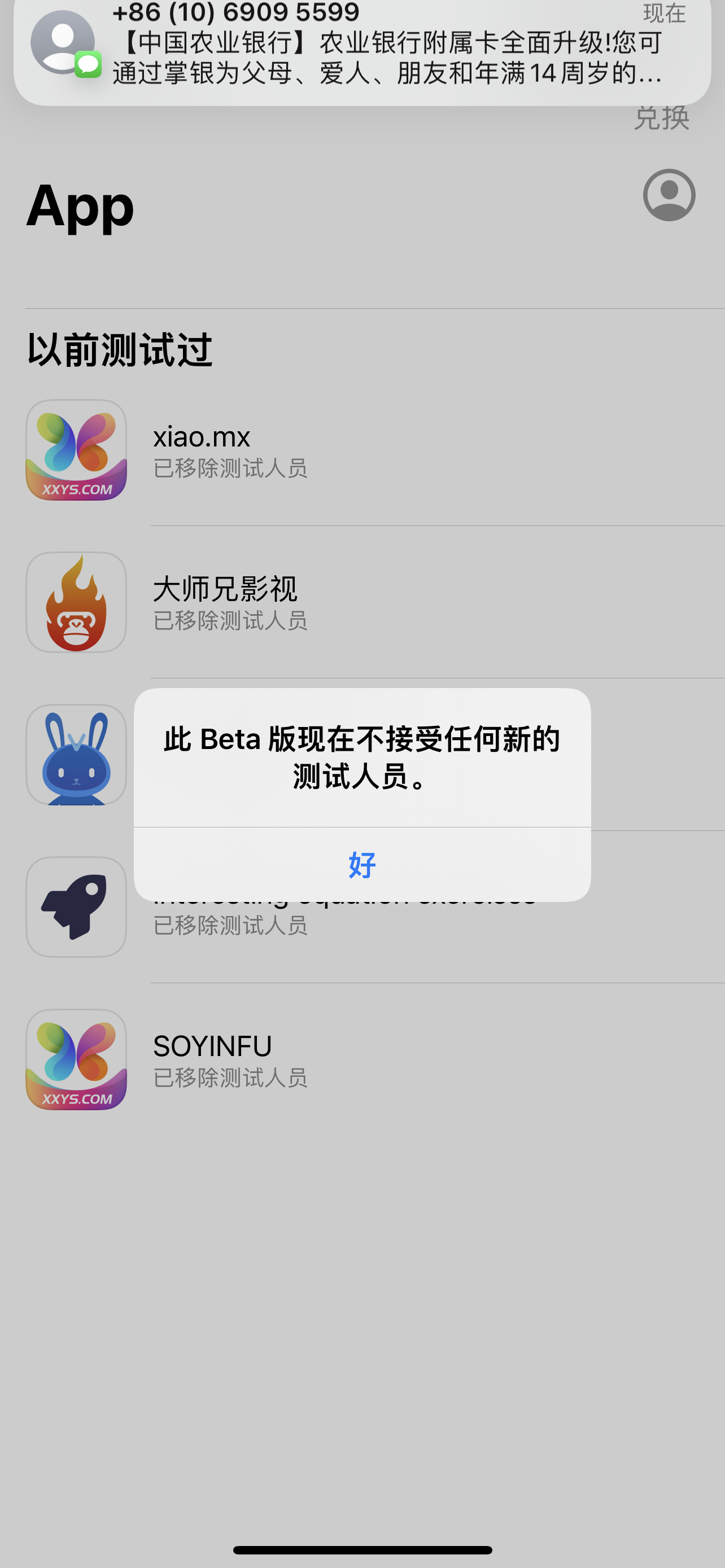Select the 大师兄影视 flame monkey icon
Image resolution: width=725 pixels, height=1568 pixels.
pyautogui.click(x=76, y=603)
